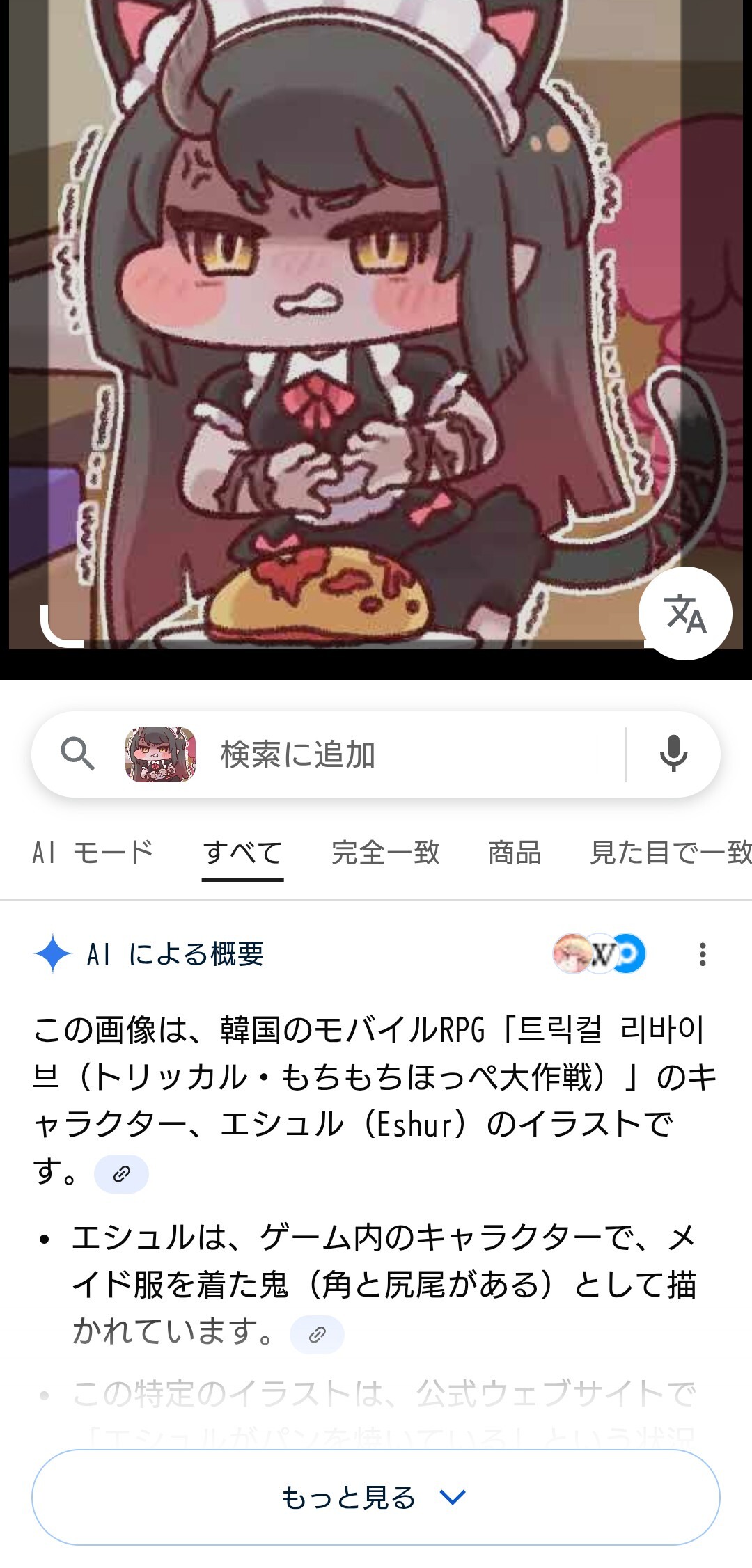
Task: Switch to the AI モード tab
Action: pyautogui.click(x=93, y=853)
